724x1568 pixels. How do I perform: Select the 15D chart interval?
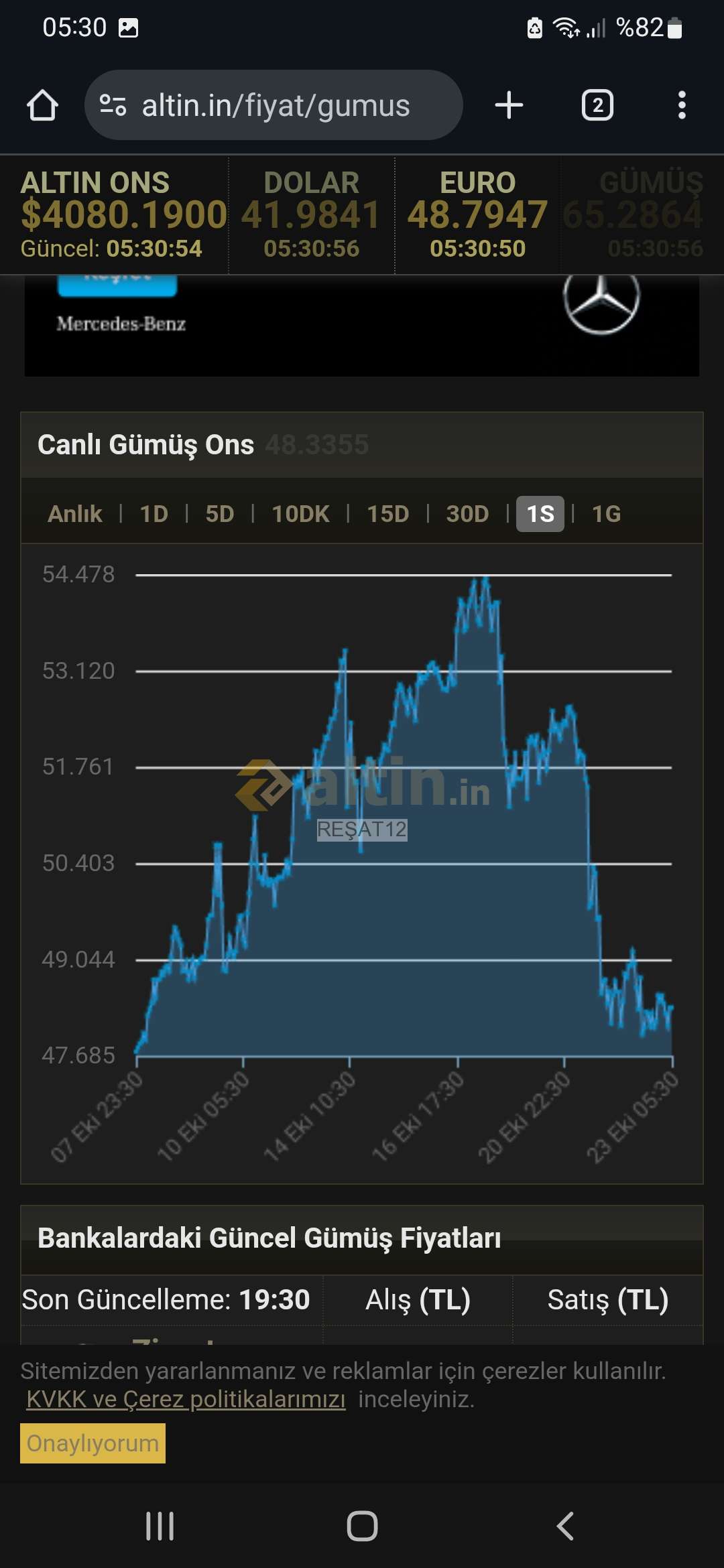click(x=387, y=514)
